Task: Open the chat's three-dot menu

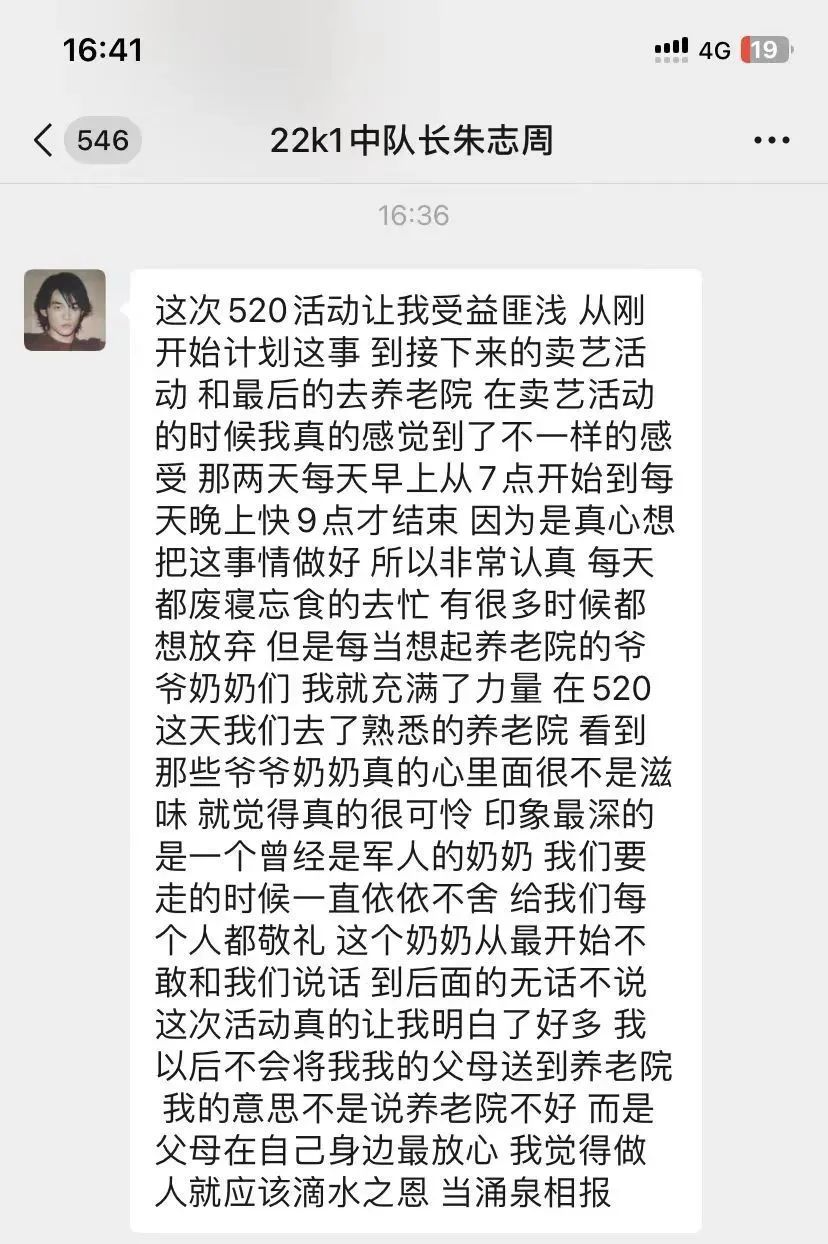Action: click(771, 141)
